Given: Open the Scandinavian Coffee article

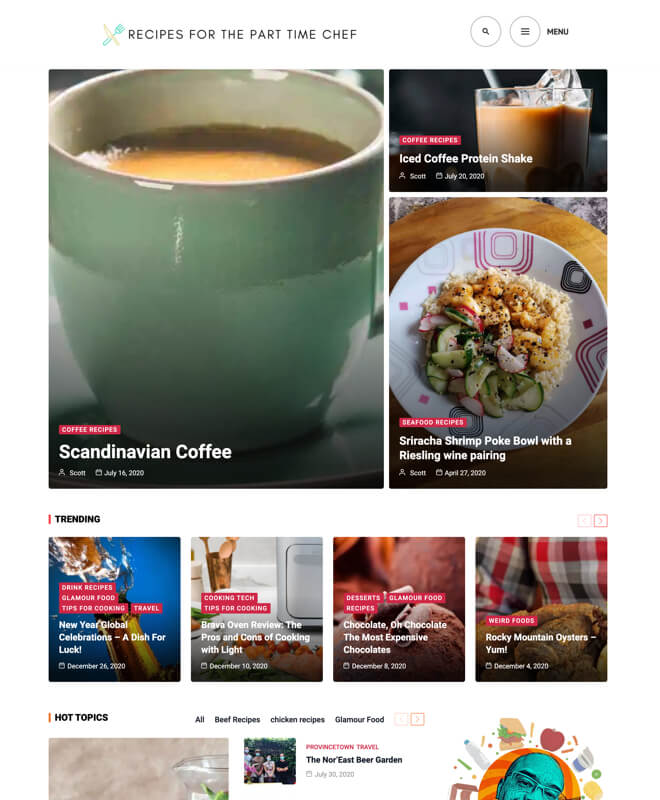Looking at the screenshot, I should pyautogui.click(x=145, y=452).
